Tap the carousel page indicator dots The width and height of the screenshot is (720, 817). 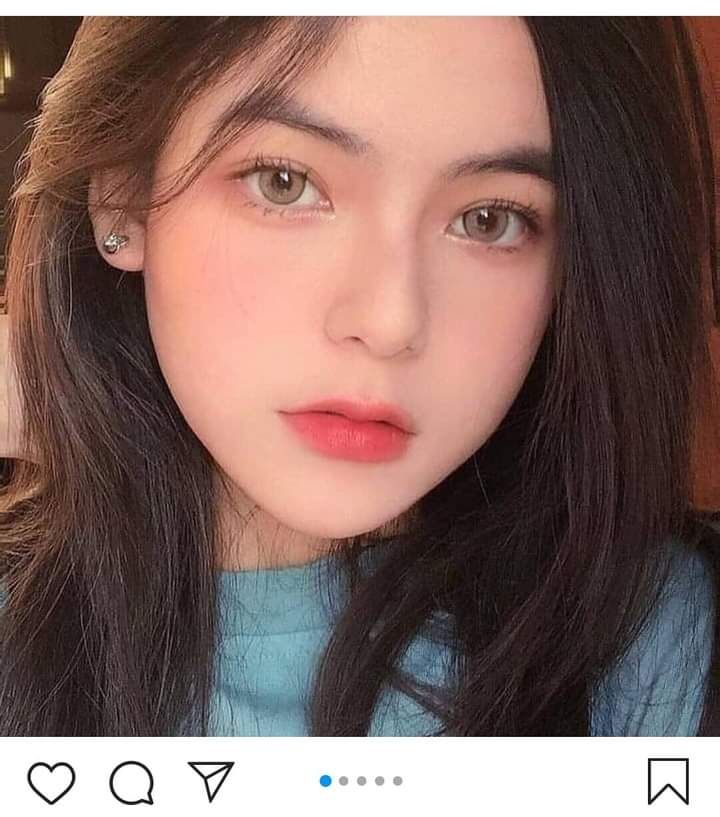point(361,781)
